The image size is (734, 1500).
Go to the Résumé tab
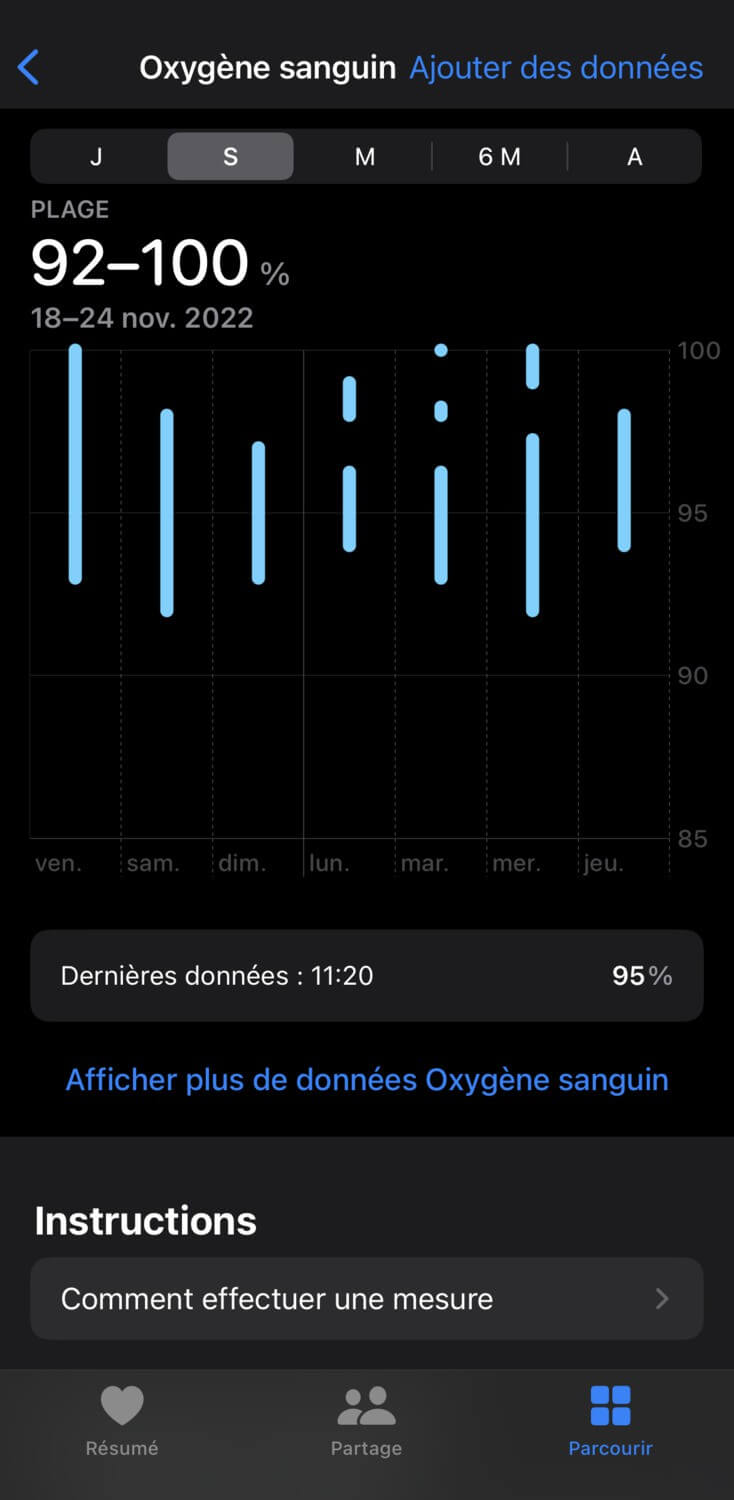coord(122,1420)
